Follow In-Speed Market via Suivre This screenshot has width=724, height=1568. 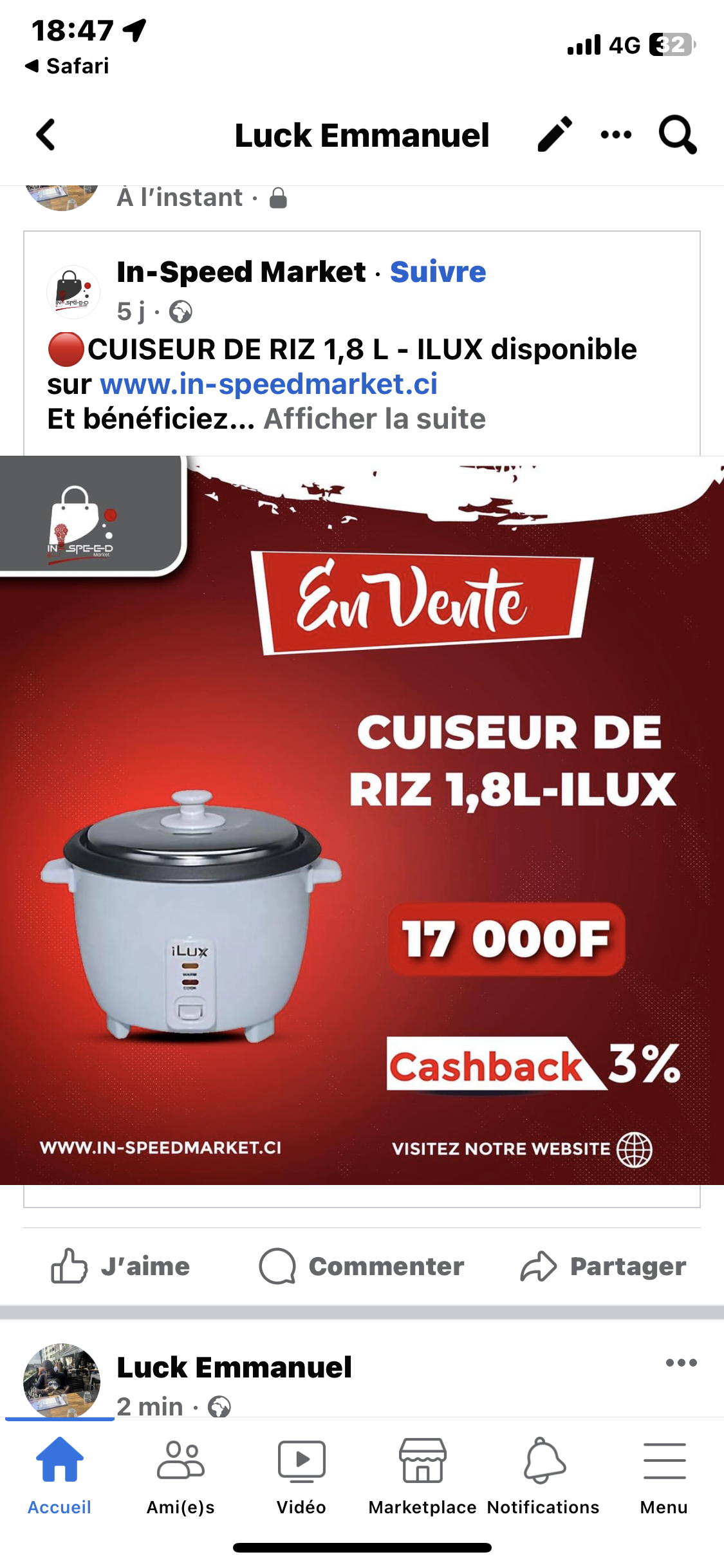point(438,272)
